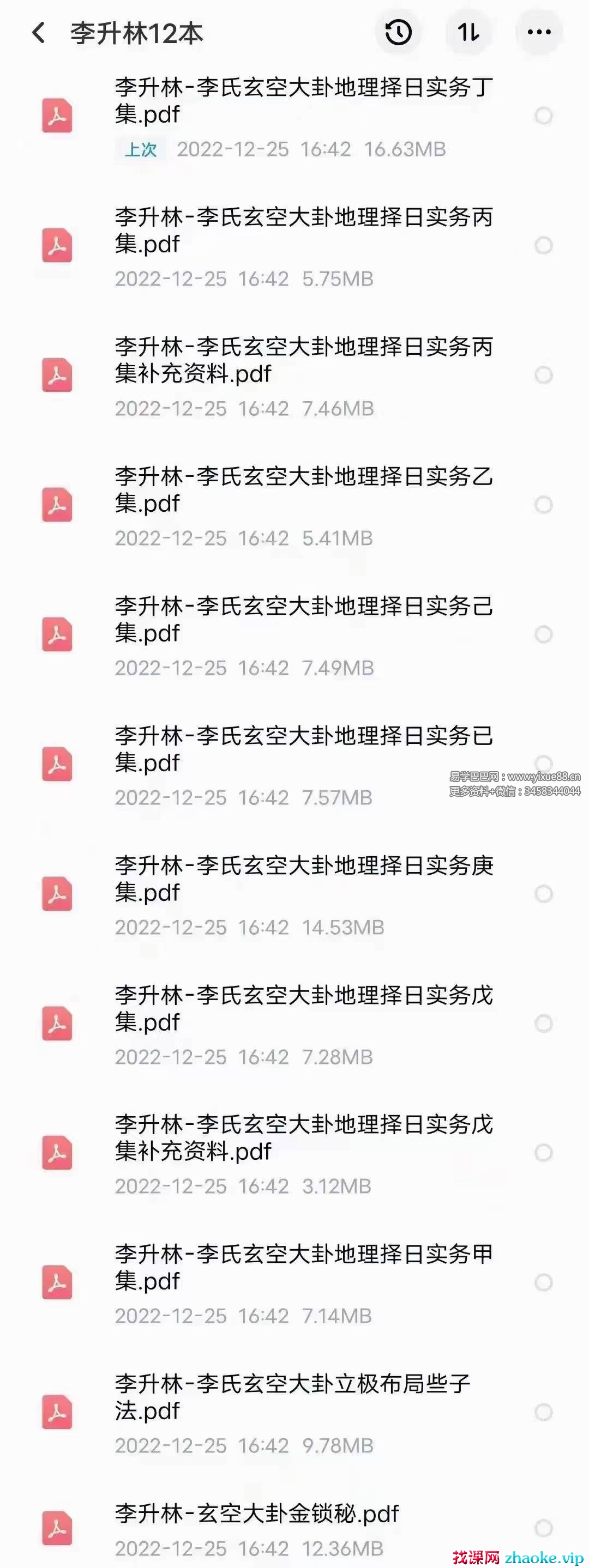Image resolution: width=589 pixels, height=1568 pixels.
Task: Open the 乙集.pdf file of 5.41MB
Action: (x=303, y=490)
